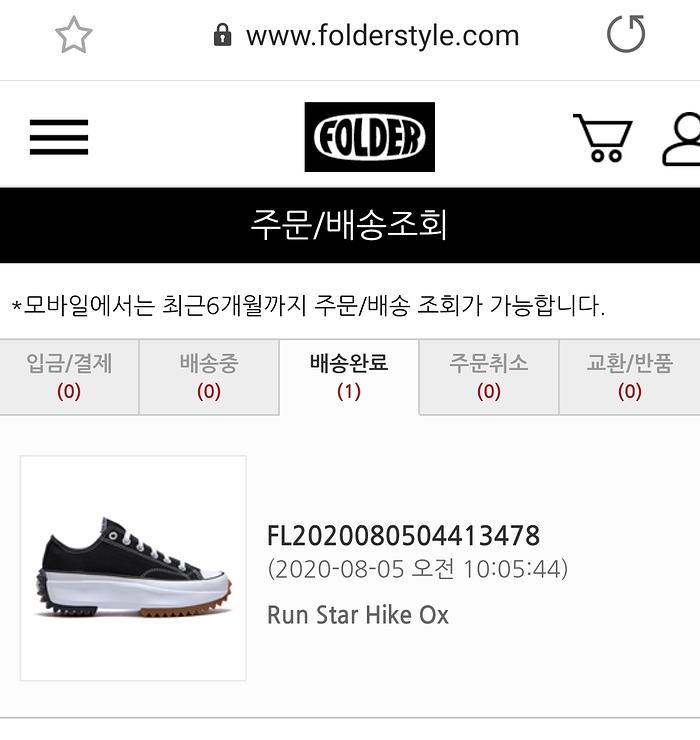Switch to the 입금/결제 tab
The width and height of the screenshot is (700, 740).
pyautogui.click(x=69, y=376)
